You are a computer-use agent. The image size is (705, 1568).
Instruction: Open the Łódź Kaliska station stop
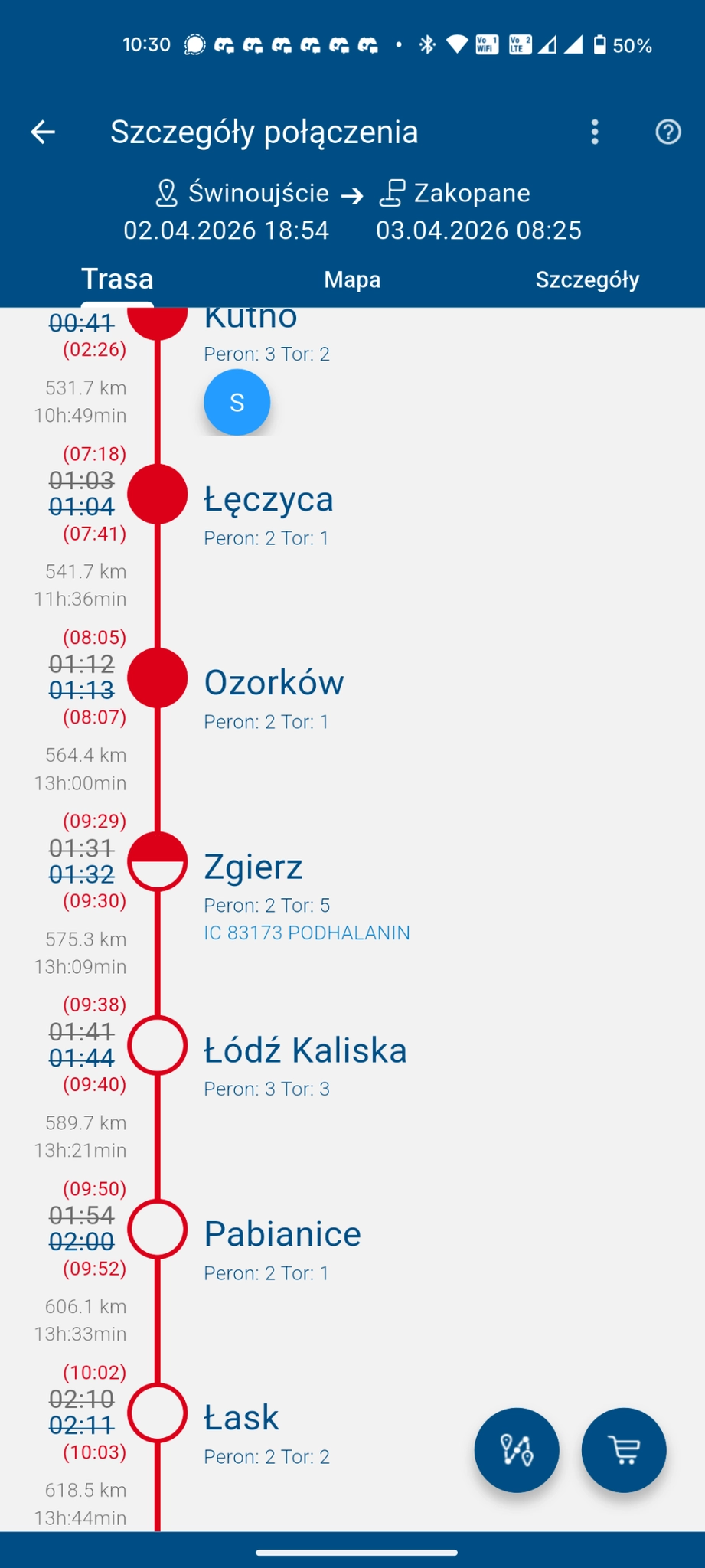(x=305, y=1050)
